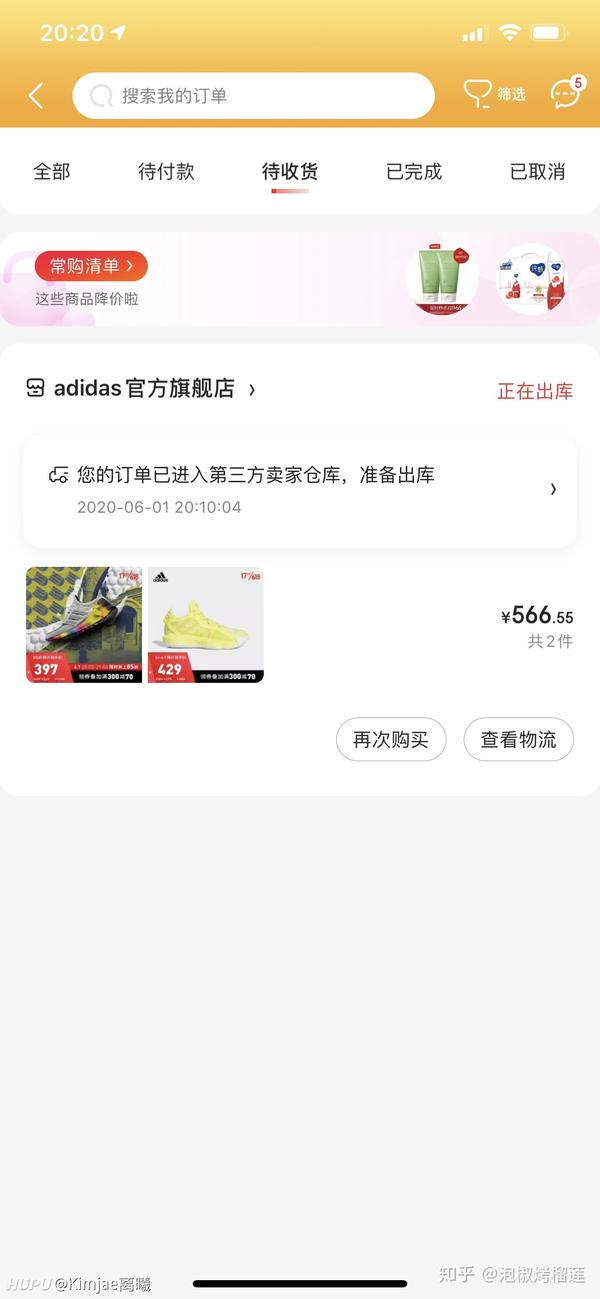Tap the 搜索我的订单 search field

pos(253,96)
